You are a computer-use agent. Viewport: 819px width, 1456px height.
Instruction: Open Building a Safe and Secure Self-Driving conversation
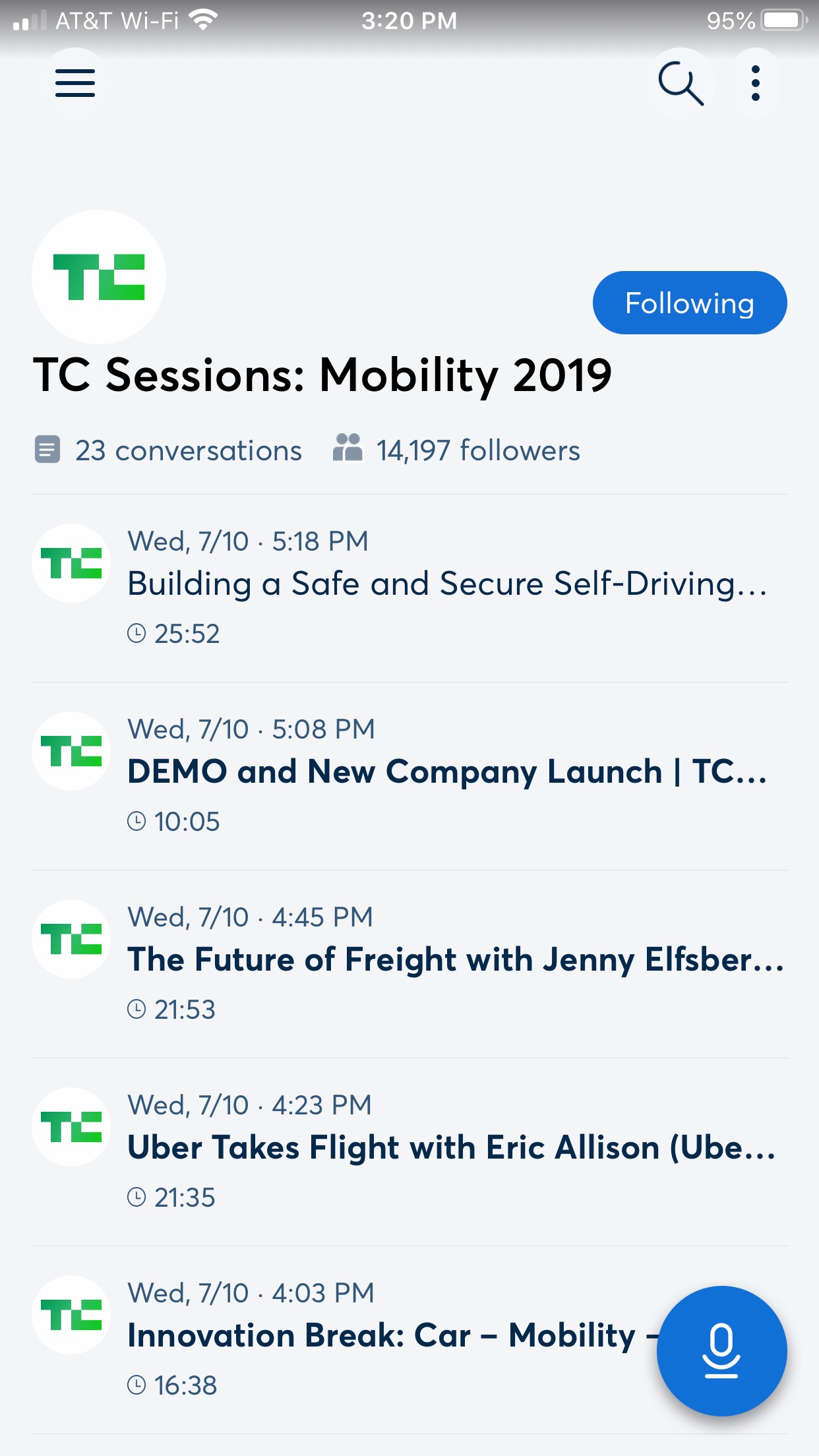(447, 584)
